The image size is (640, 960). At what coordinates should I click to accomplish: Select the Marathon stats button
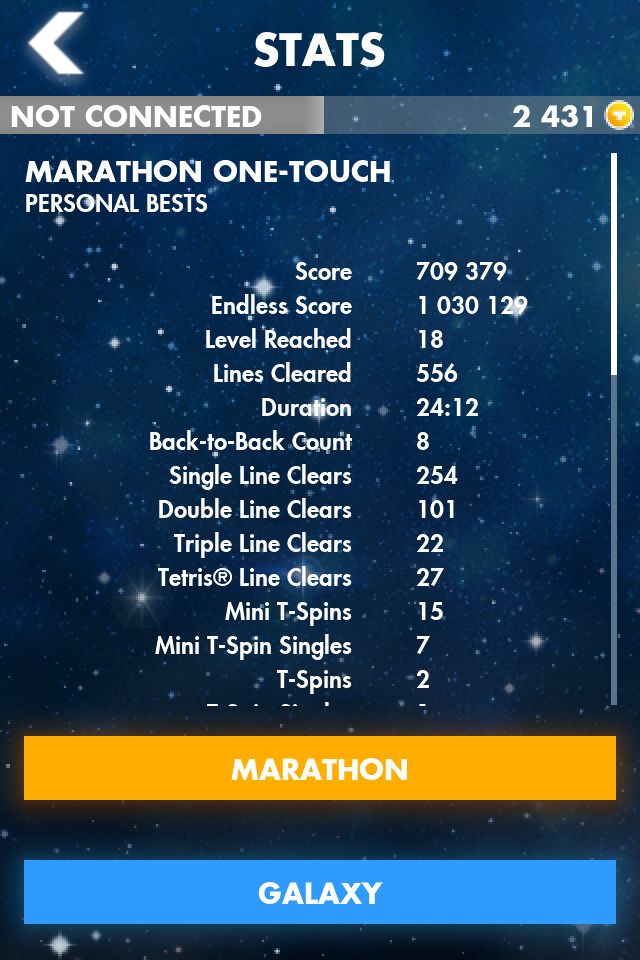[320, 768]
